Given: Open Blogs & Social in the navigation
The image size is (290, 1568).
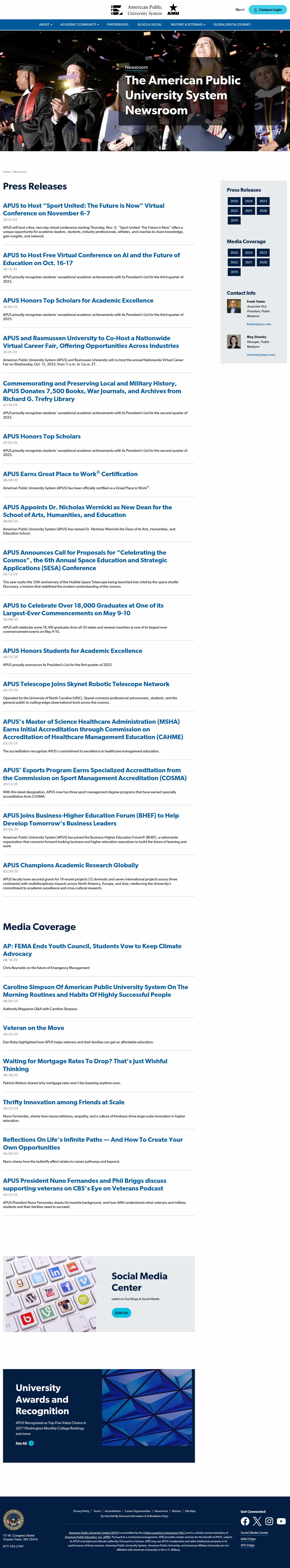Looking at the screenshot, I should [x=149, y=24].
